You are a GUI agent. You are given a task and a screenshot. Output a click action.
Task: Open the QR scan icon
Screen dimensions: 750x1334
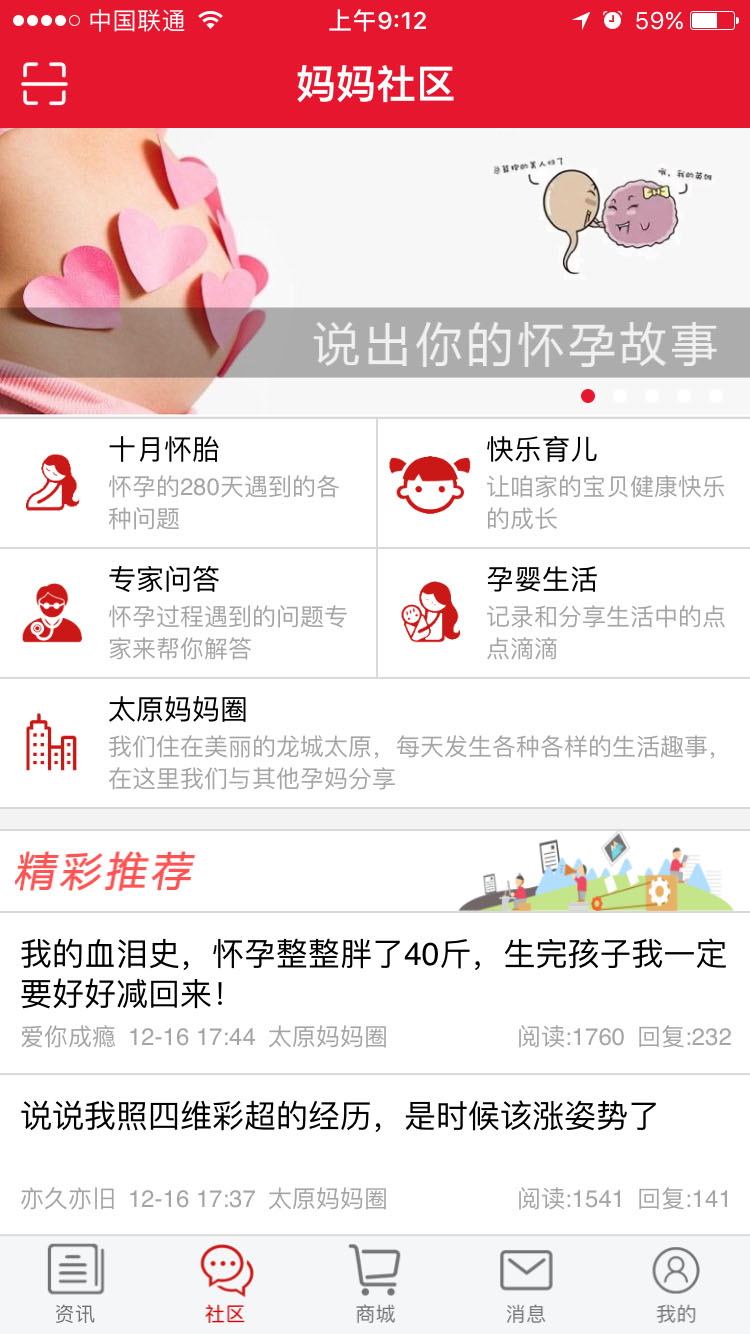point(44,83)
